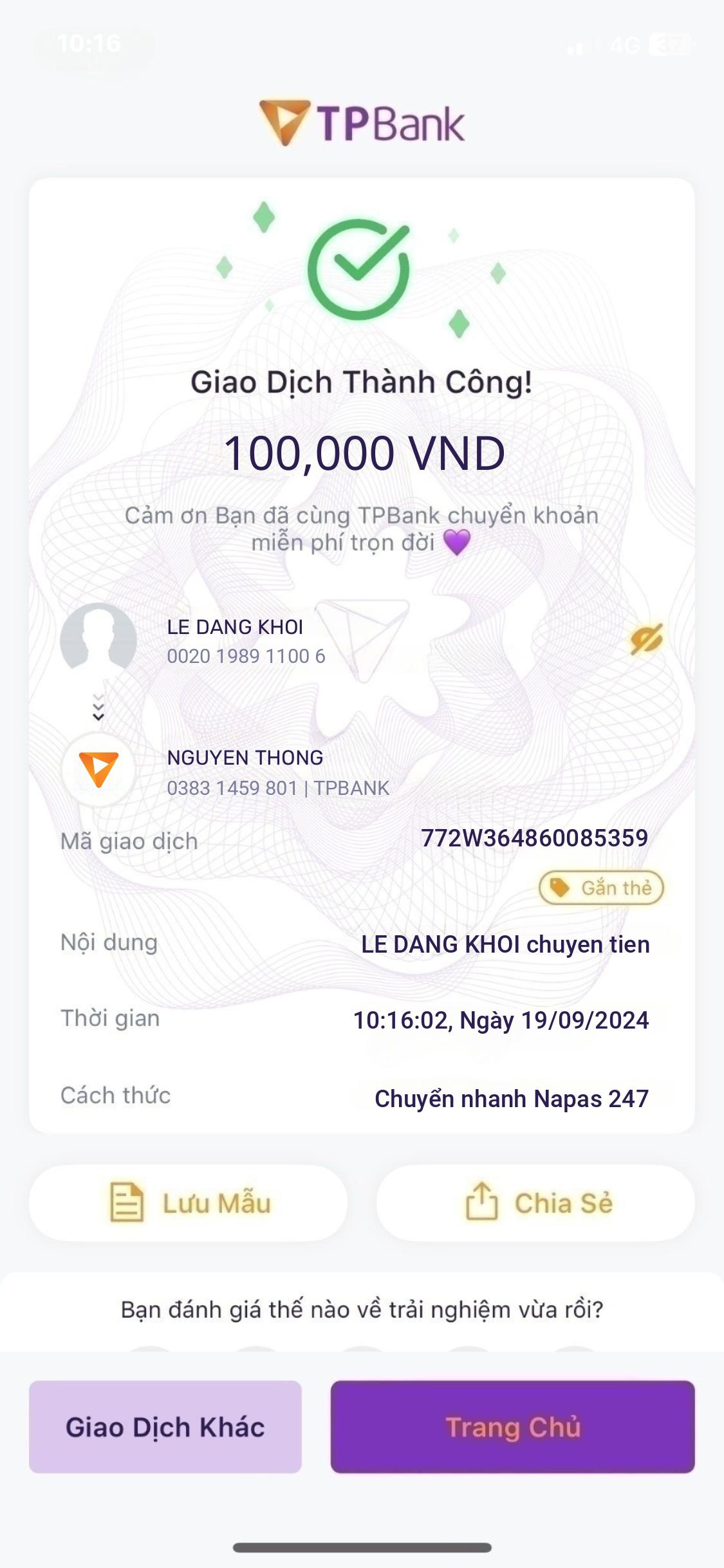Image resolution: width=724 pixels, height=1568 pixels.
Task: Tap the Lưu Mẫu document icon
Action: (x=129, y=1201)
